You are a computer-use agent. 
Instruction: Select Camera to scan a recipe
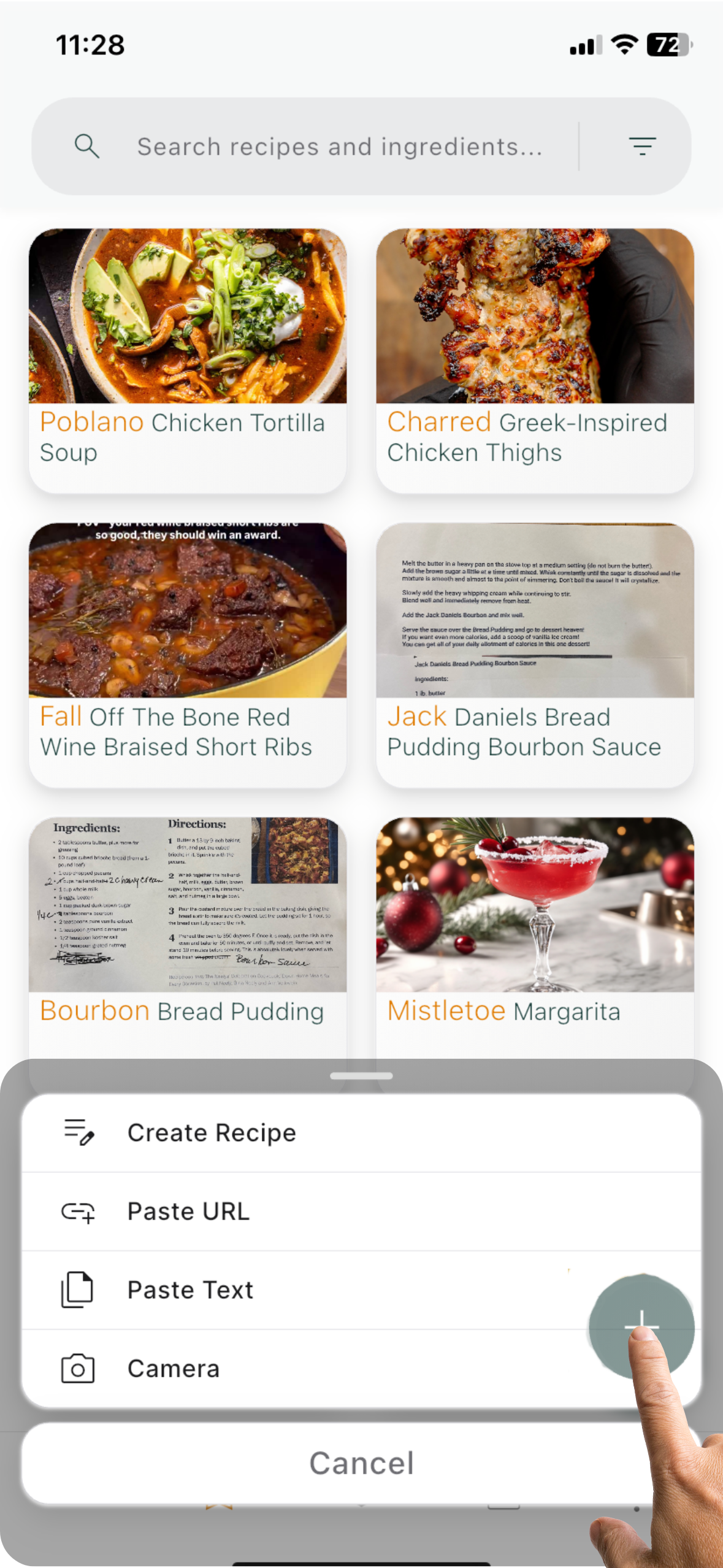tap(174, 1369)
